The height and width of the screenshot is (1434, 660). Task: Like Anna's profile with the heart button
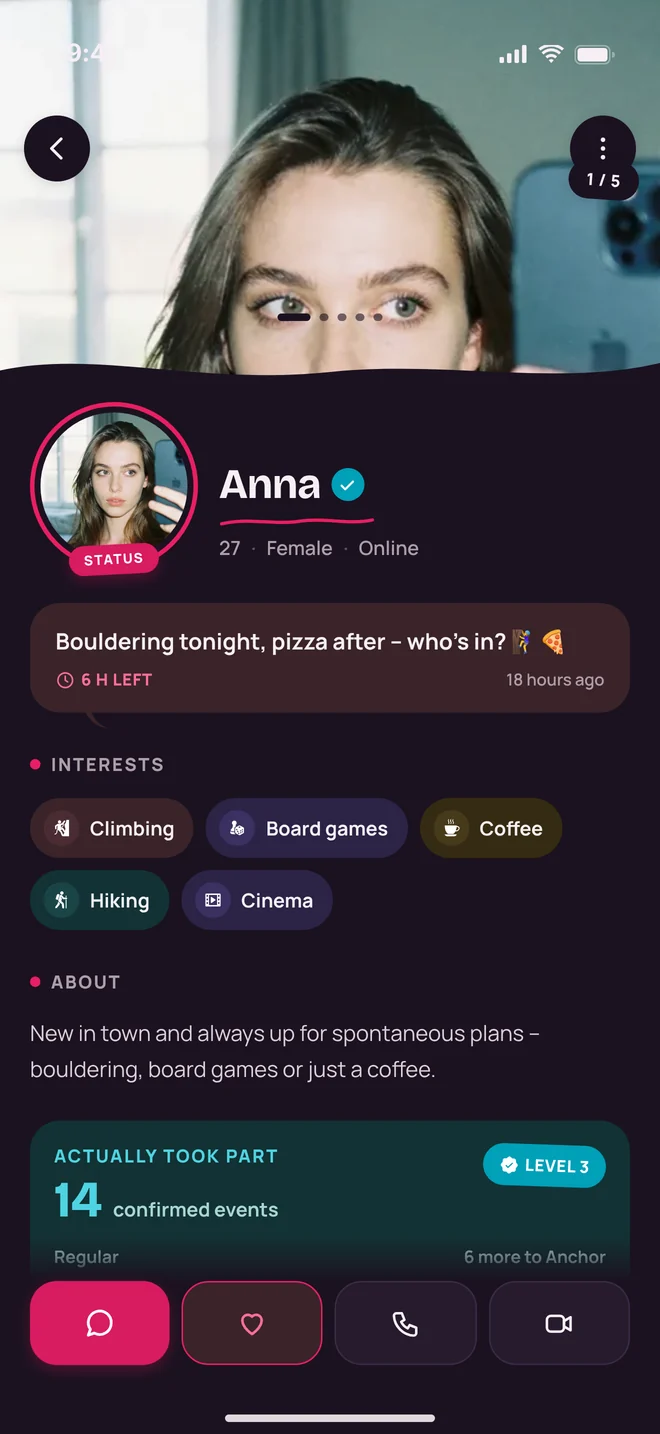click(x=252, y=1323)
